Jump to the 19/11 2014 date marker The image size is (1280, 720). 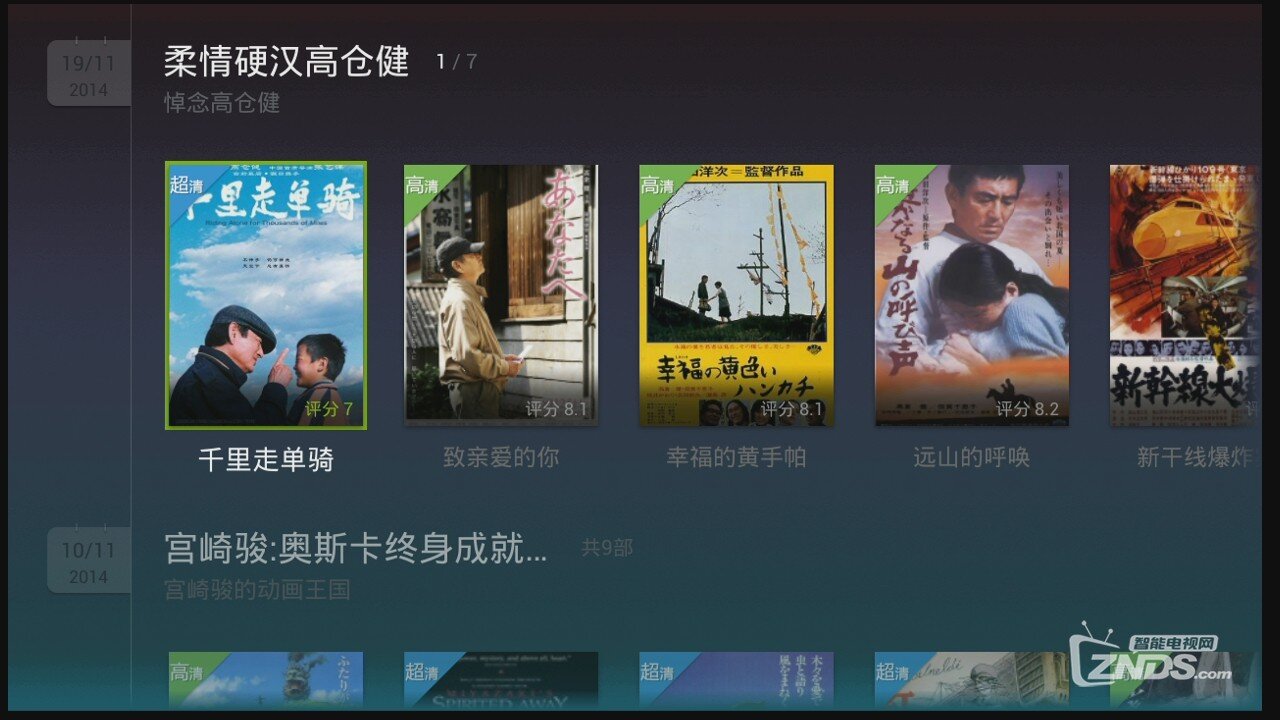click(89, 75)
